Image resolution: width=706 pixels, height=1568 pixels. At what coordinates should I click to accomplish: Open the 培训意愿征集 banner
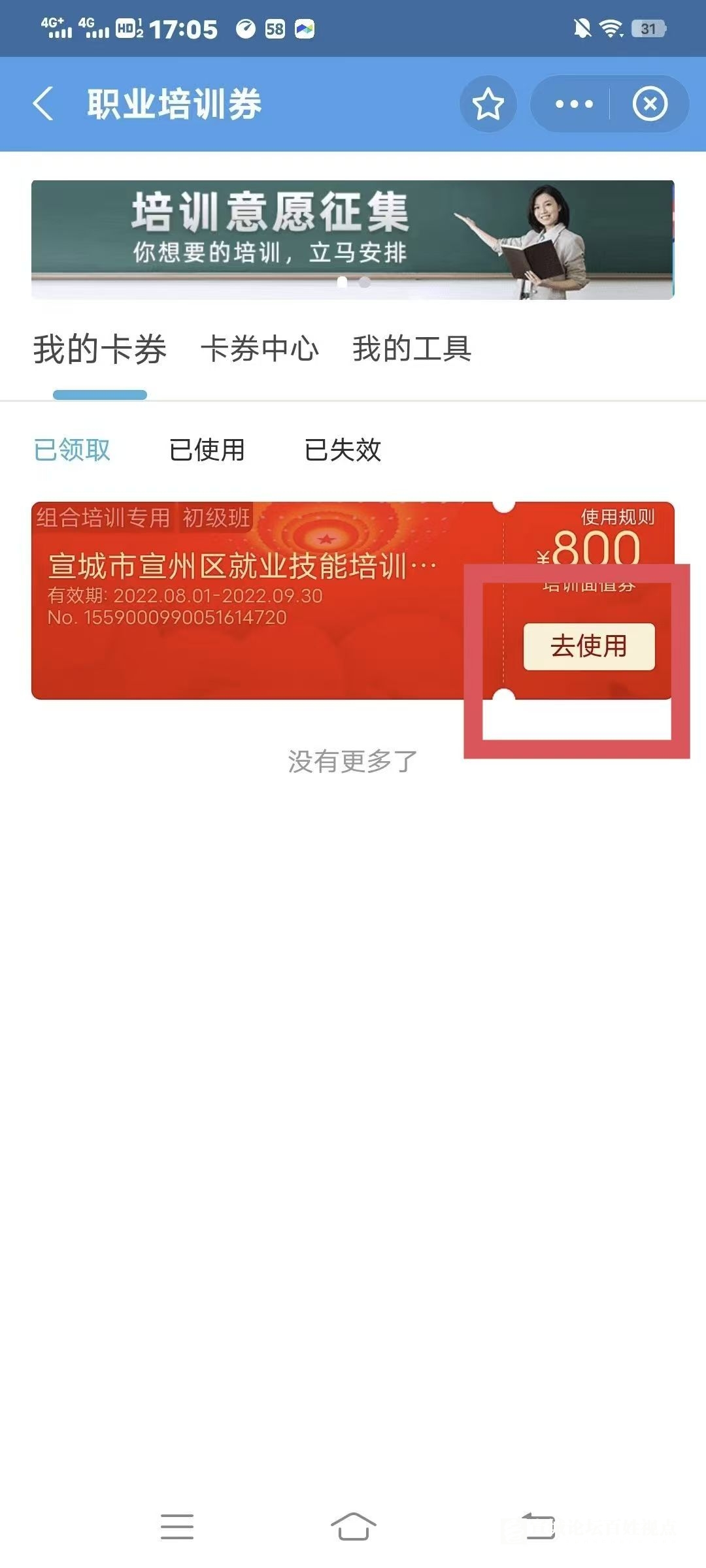point(352,240)
